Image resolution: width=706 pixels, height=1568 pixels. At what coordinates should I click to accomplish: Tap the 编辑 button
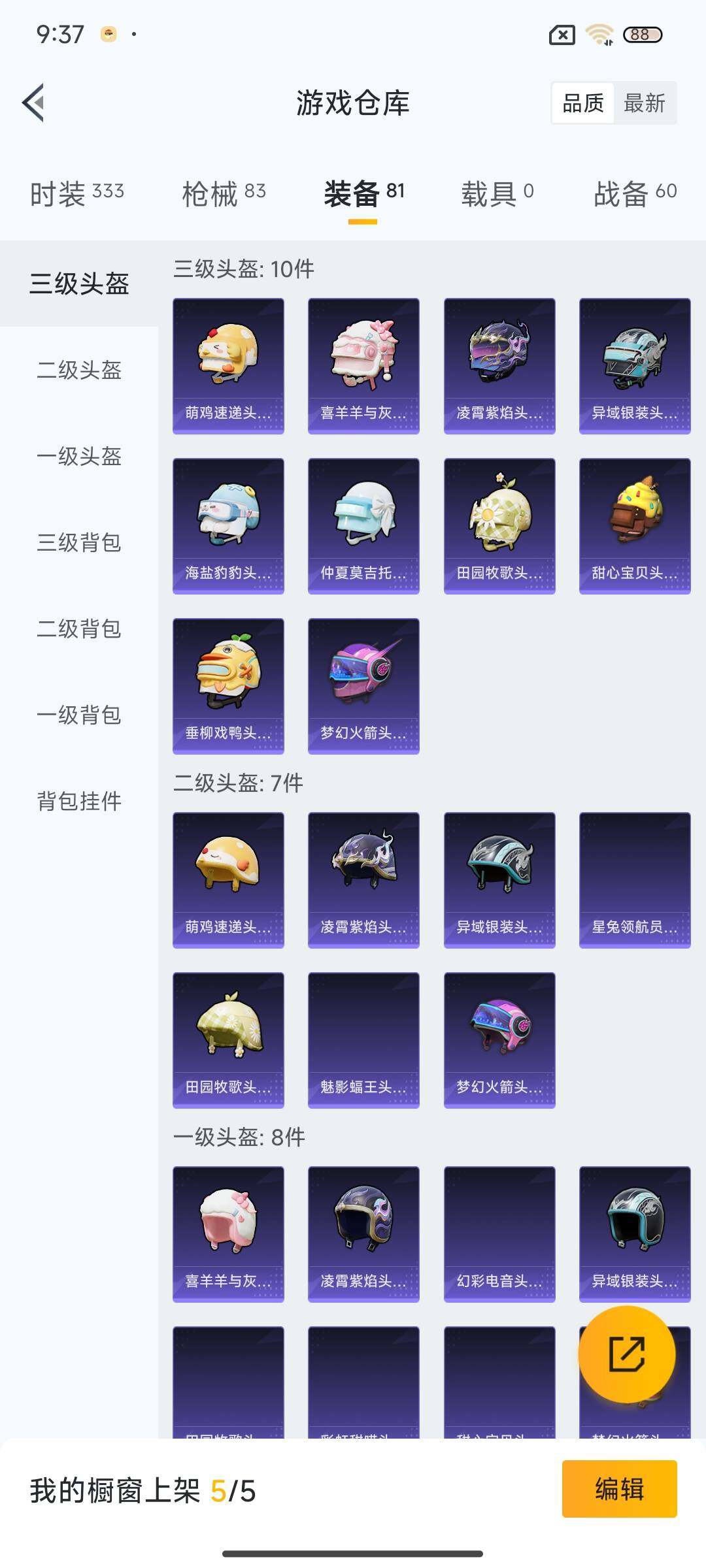619,1489
